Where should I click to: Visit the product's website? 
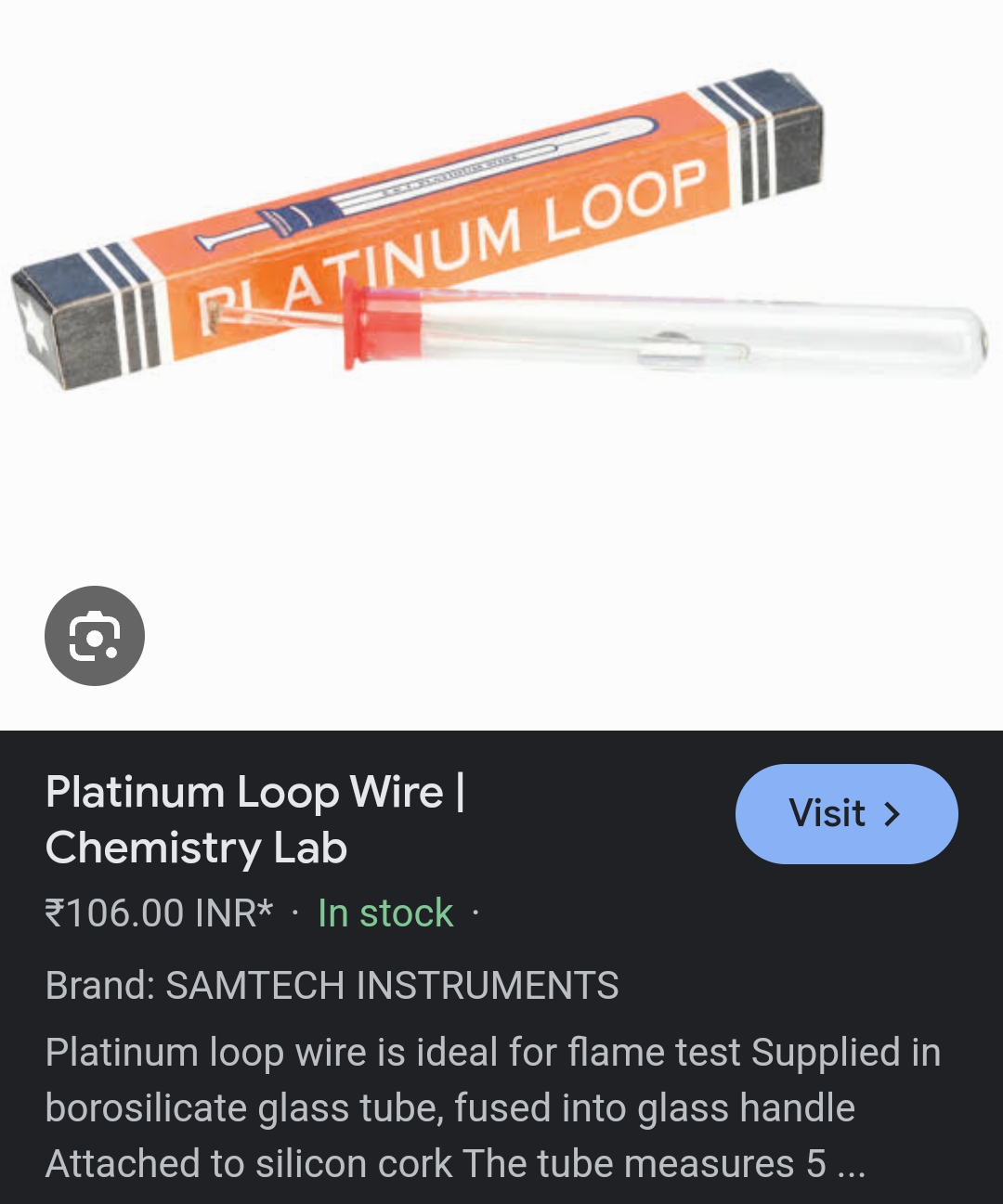pos(846,814)
